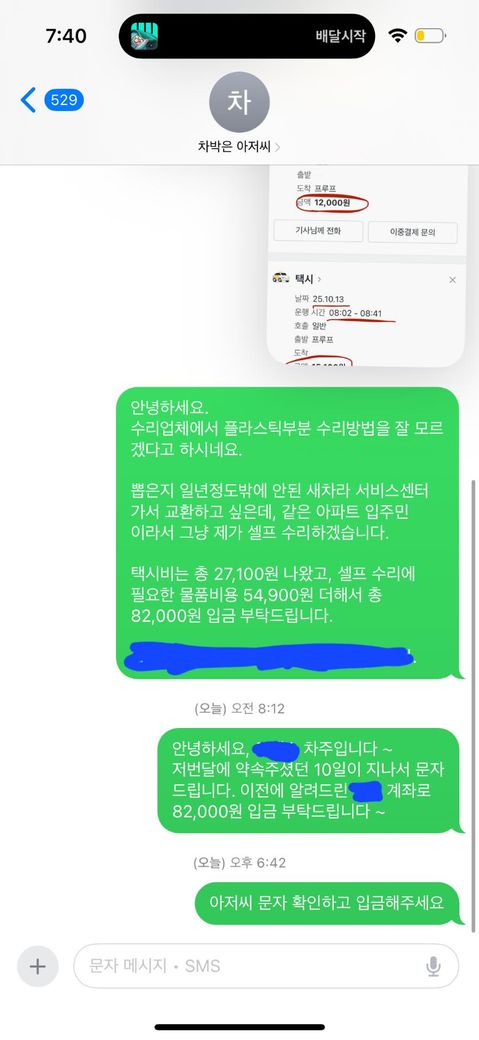Open the plus attachments menu
This screenshot has height=1040, width=479.
(38, 966)
